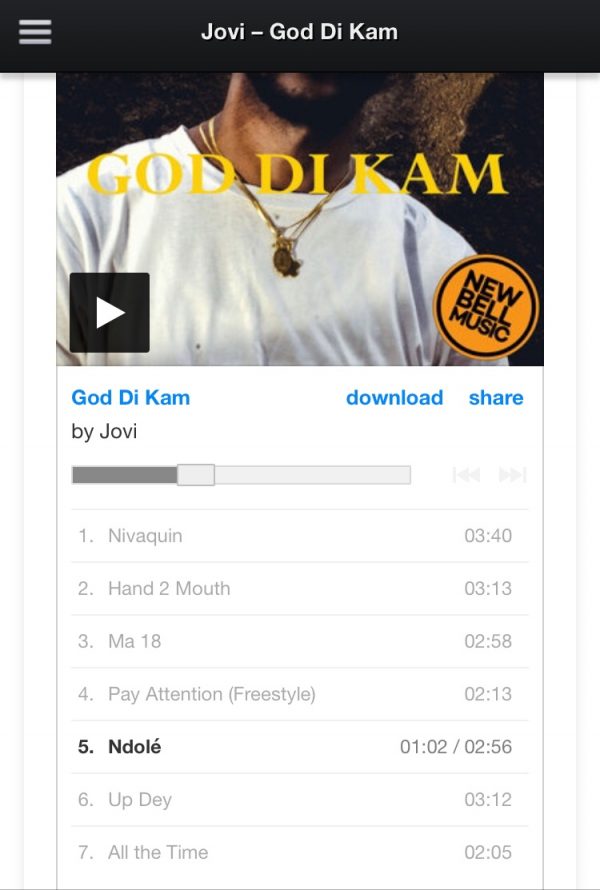The image size is (600, 890).
Task: Download the album
Action: (x=394, y=397)
